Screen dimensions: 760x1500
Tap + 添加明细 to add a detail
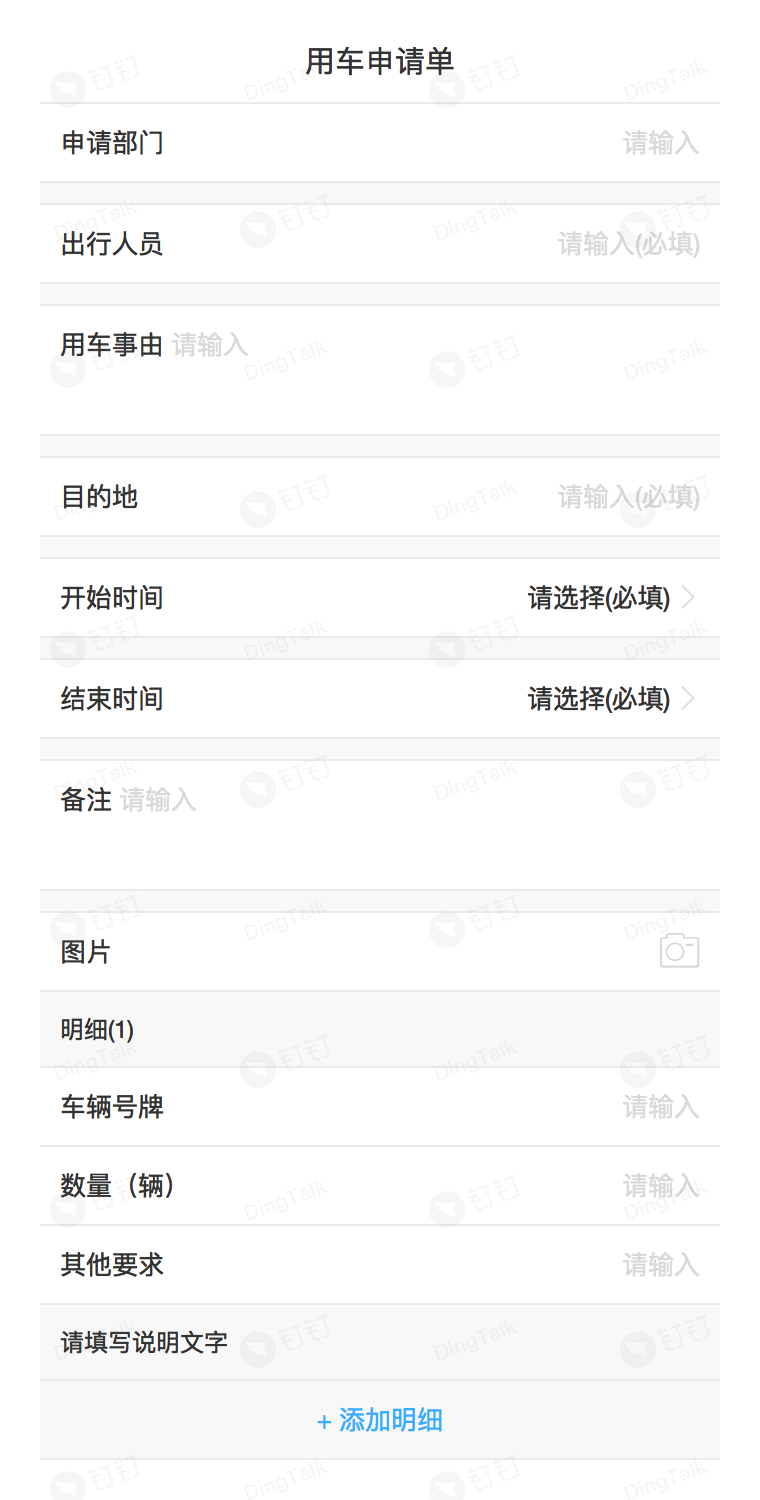380,1420
